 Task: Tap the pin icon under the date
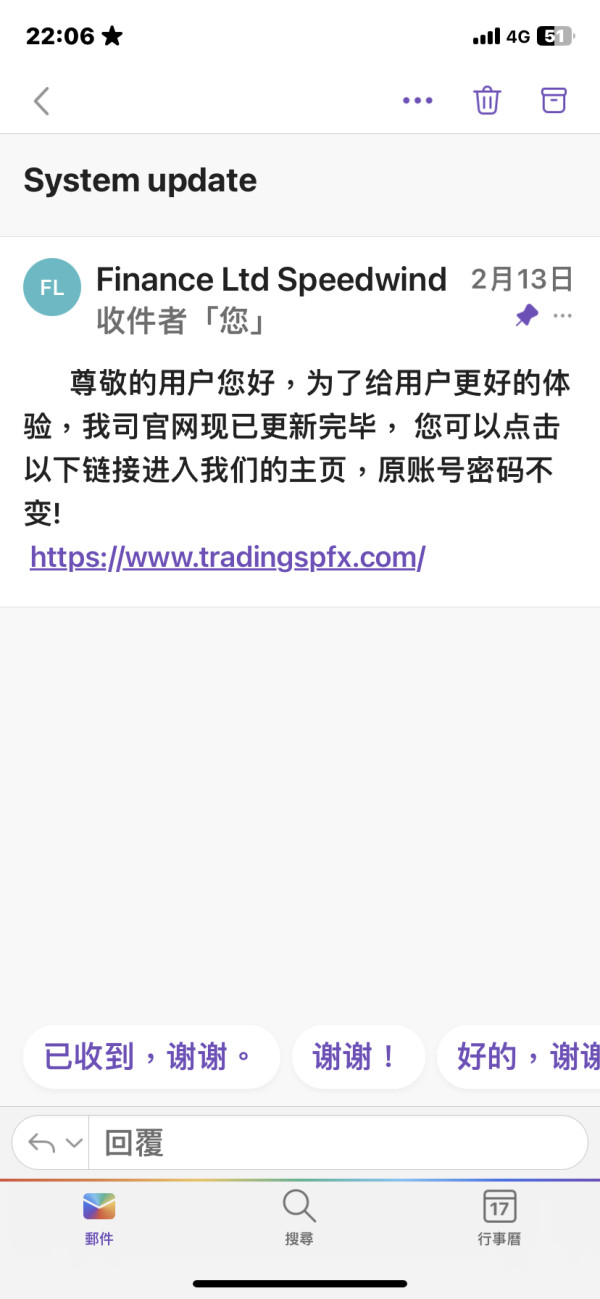point(526,316)
